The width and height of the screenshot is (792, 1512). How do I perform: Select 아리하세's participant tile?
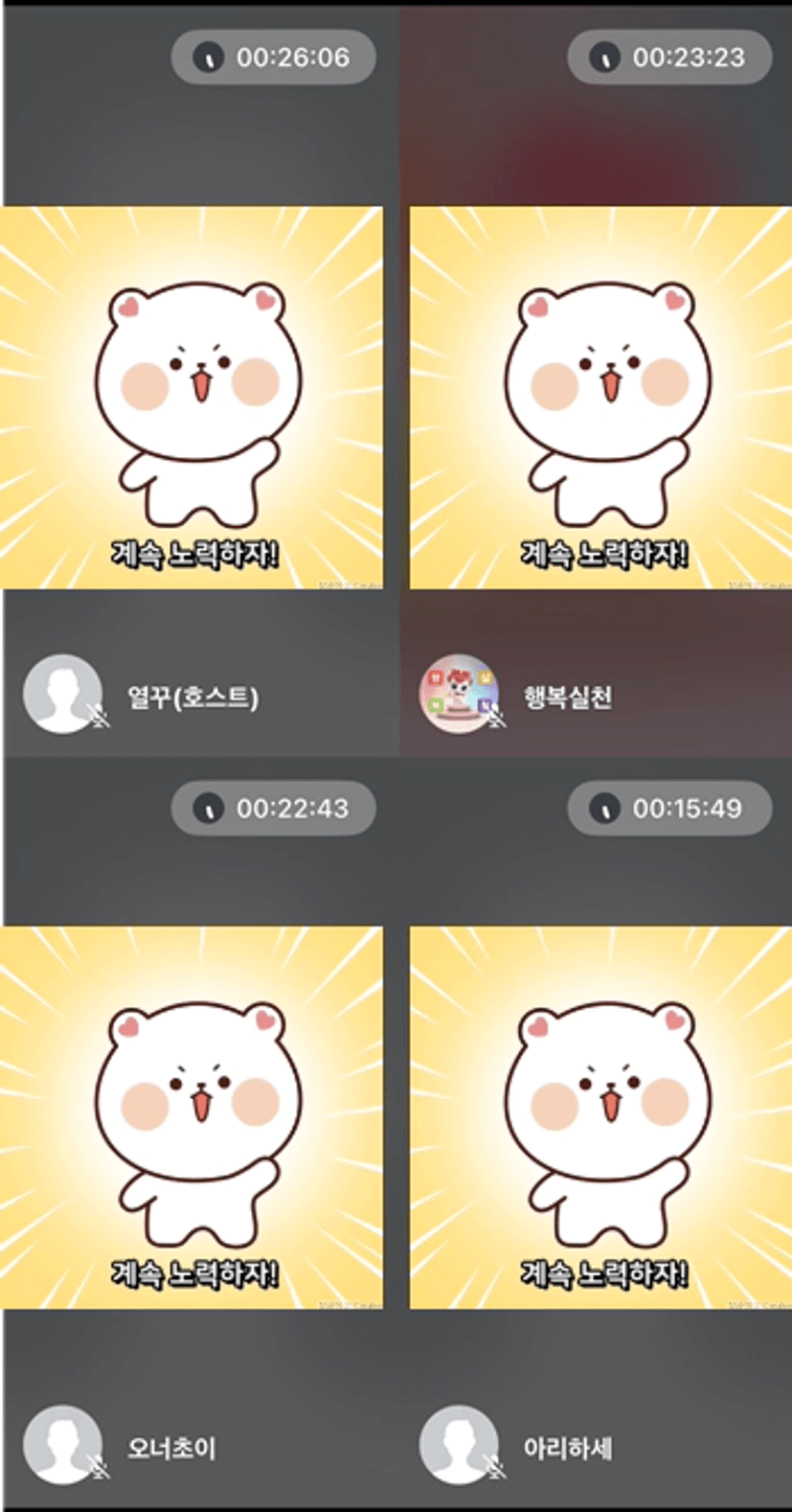click(x=596, y=1133)
